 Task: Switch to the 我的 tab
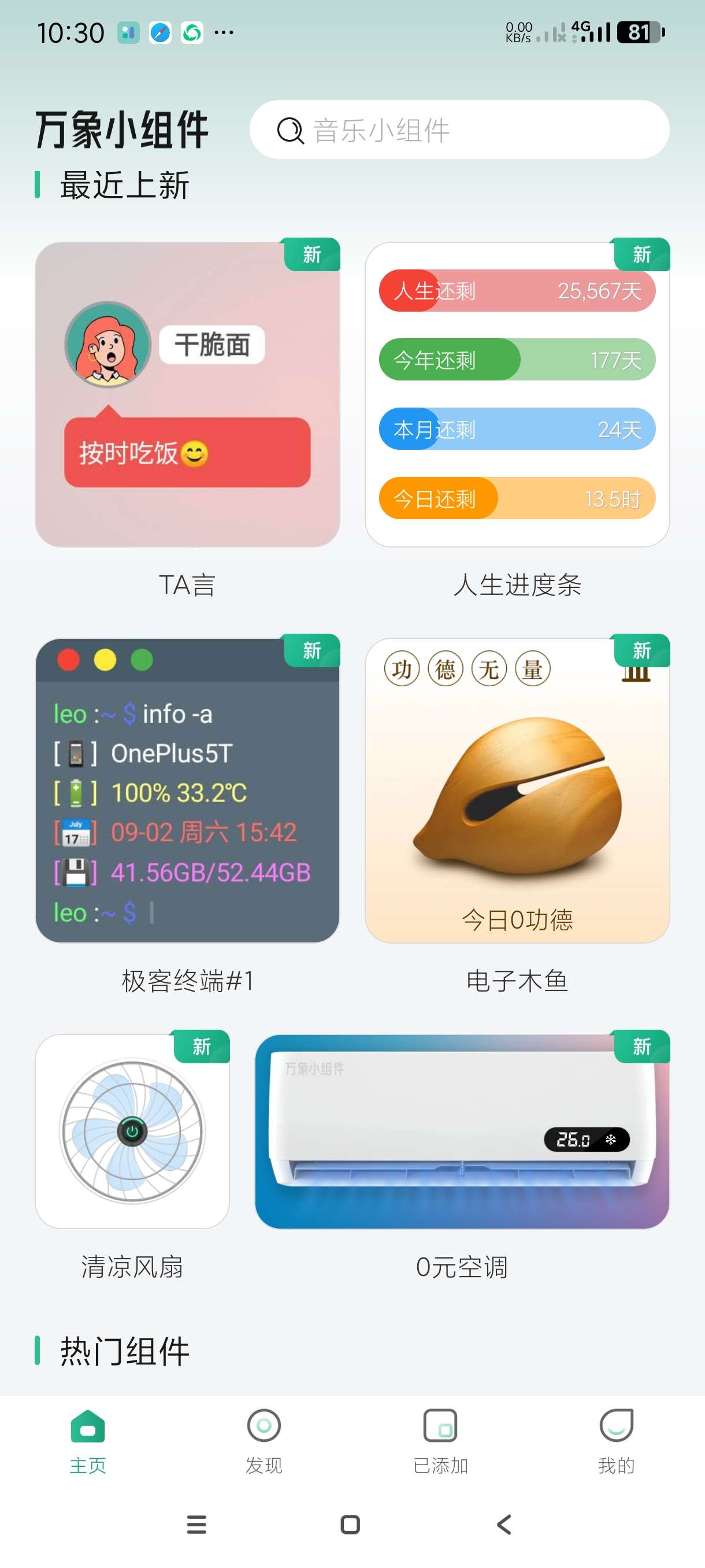(616, 1440)
